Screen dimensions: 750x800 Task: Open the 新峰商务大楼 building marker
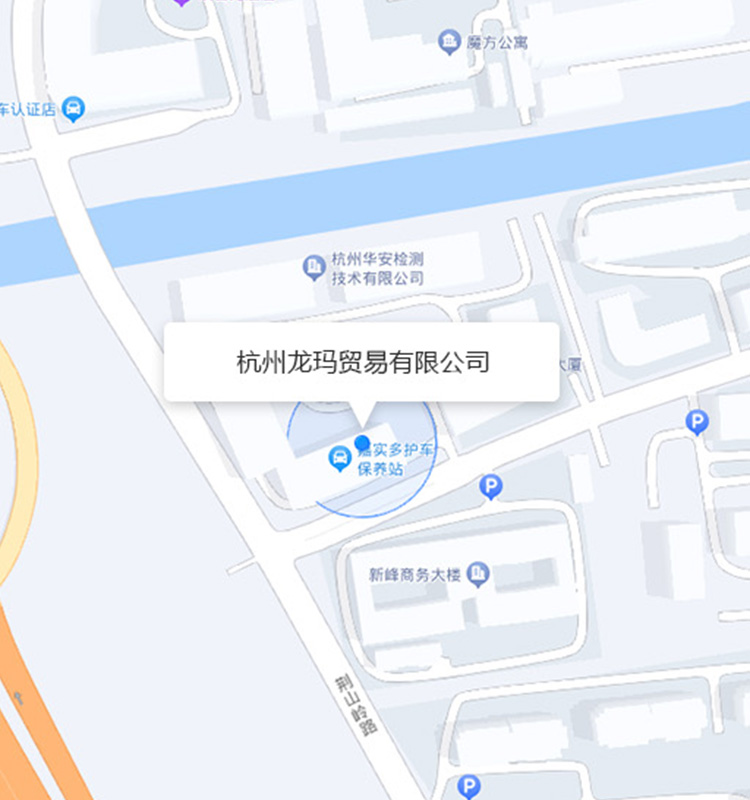pyautogui.click(x=479, y=573)
